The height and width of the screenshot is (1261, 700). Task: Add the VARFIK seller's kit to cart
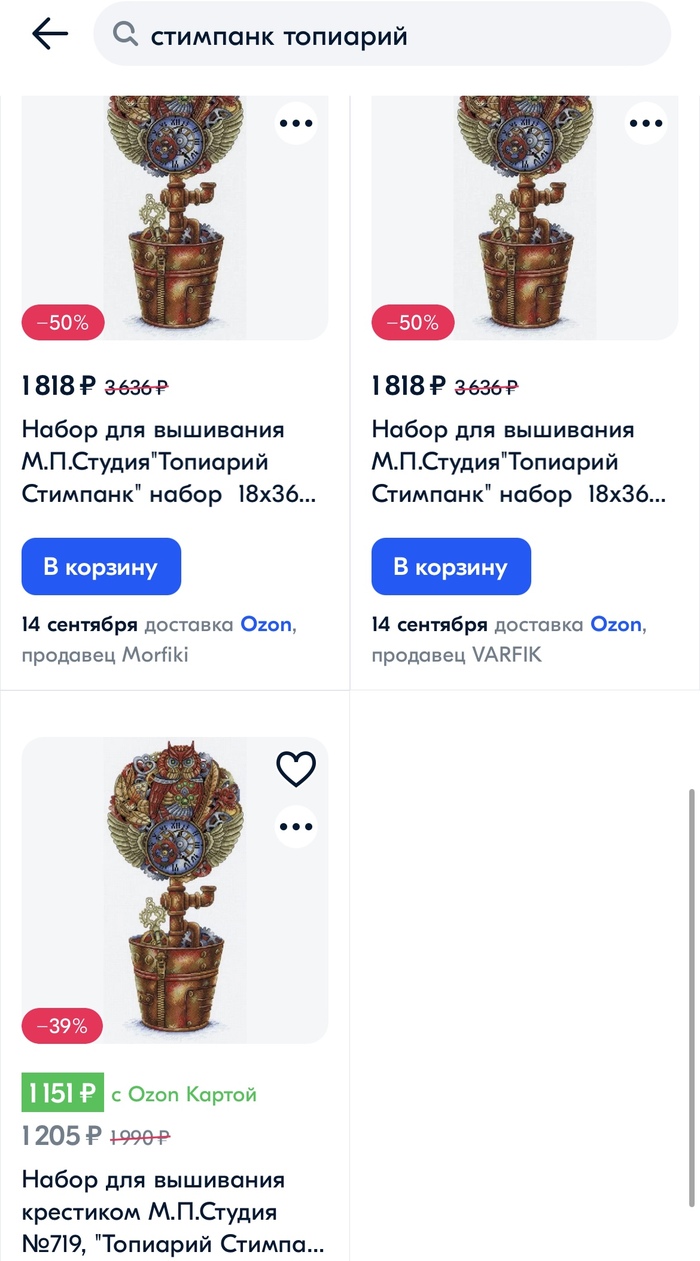451,567
